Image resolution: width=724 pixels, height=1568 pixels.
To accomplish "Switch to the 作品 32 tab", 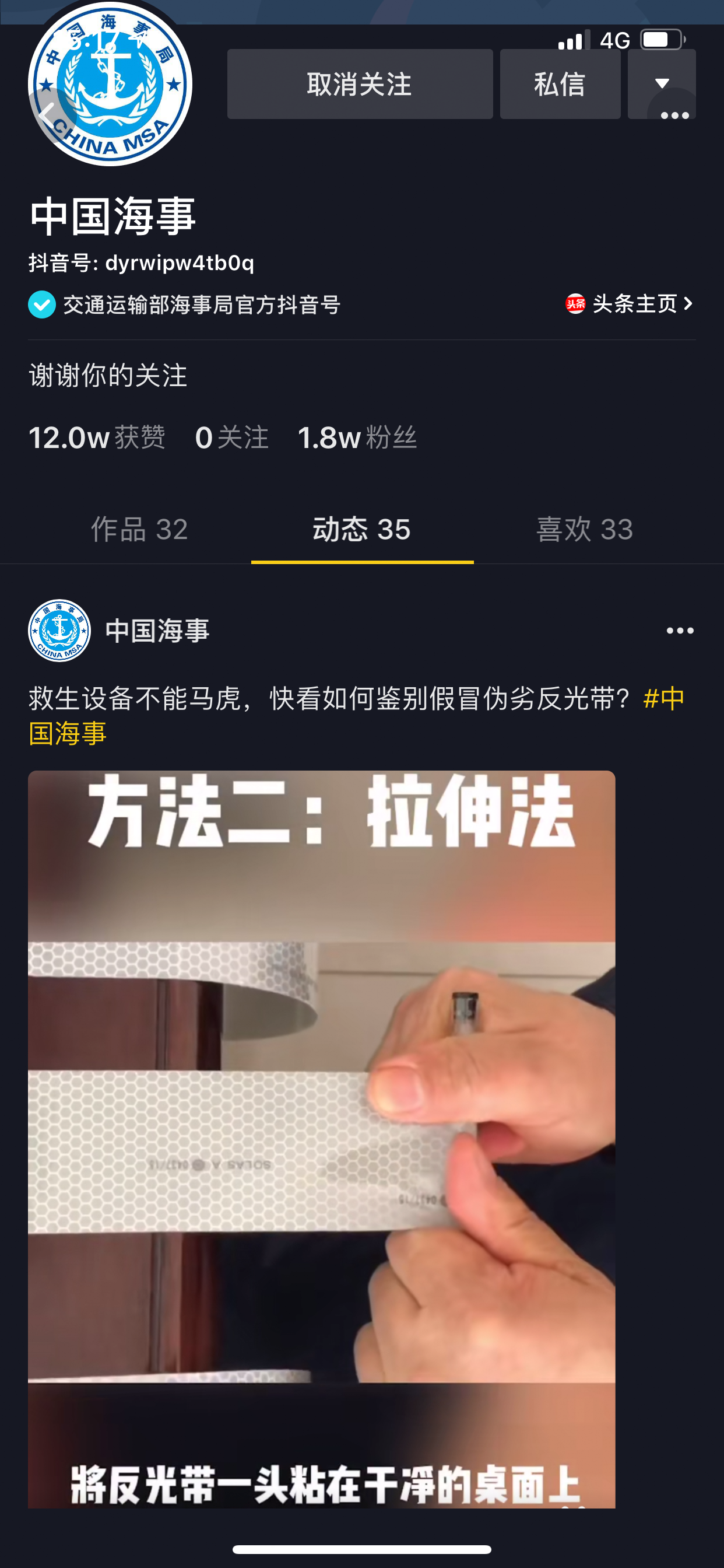I will [x=139, y=529].
